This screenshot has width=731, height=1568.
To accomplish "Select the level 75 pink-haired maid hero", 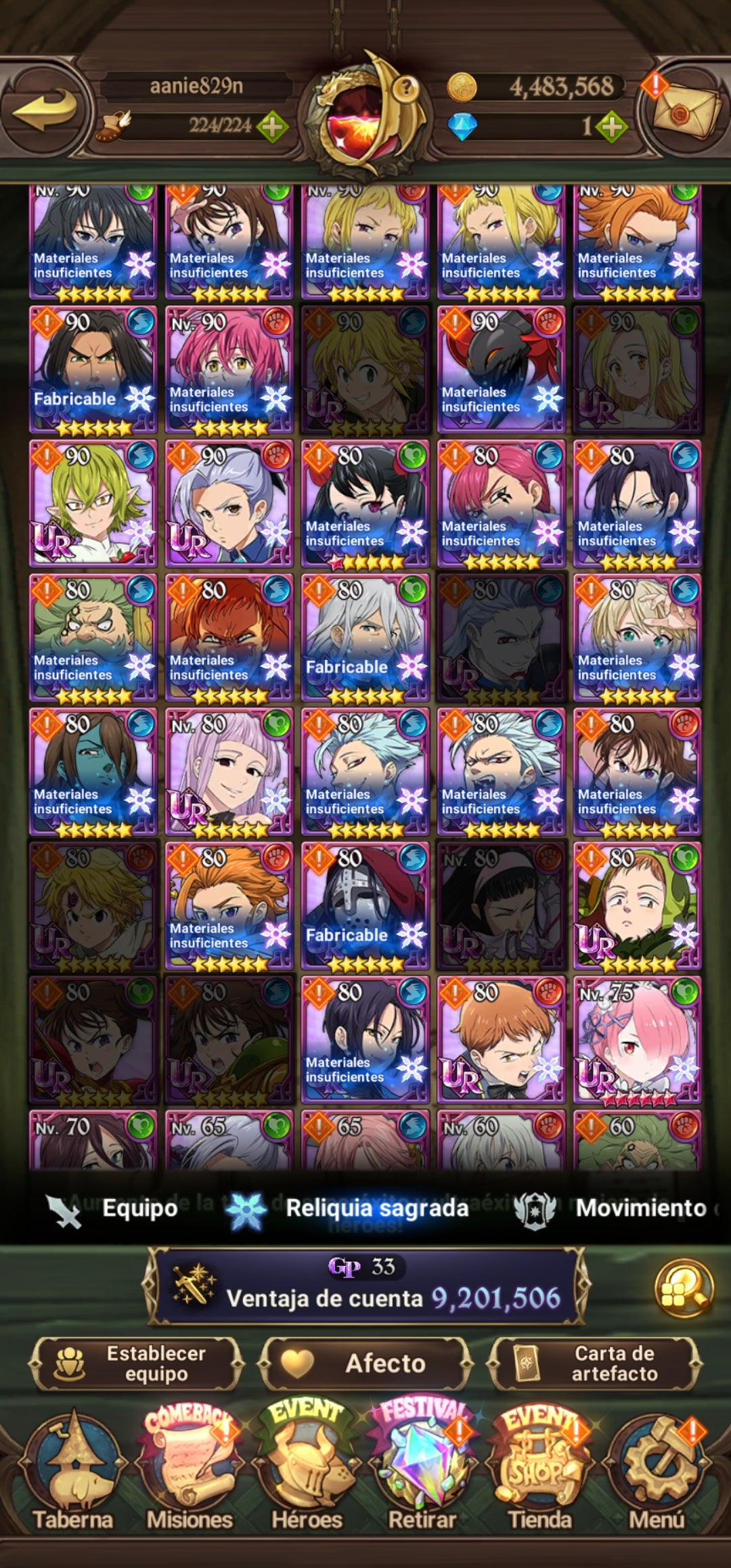I will point(636,1039).
